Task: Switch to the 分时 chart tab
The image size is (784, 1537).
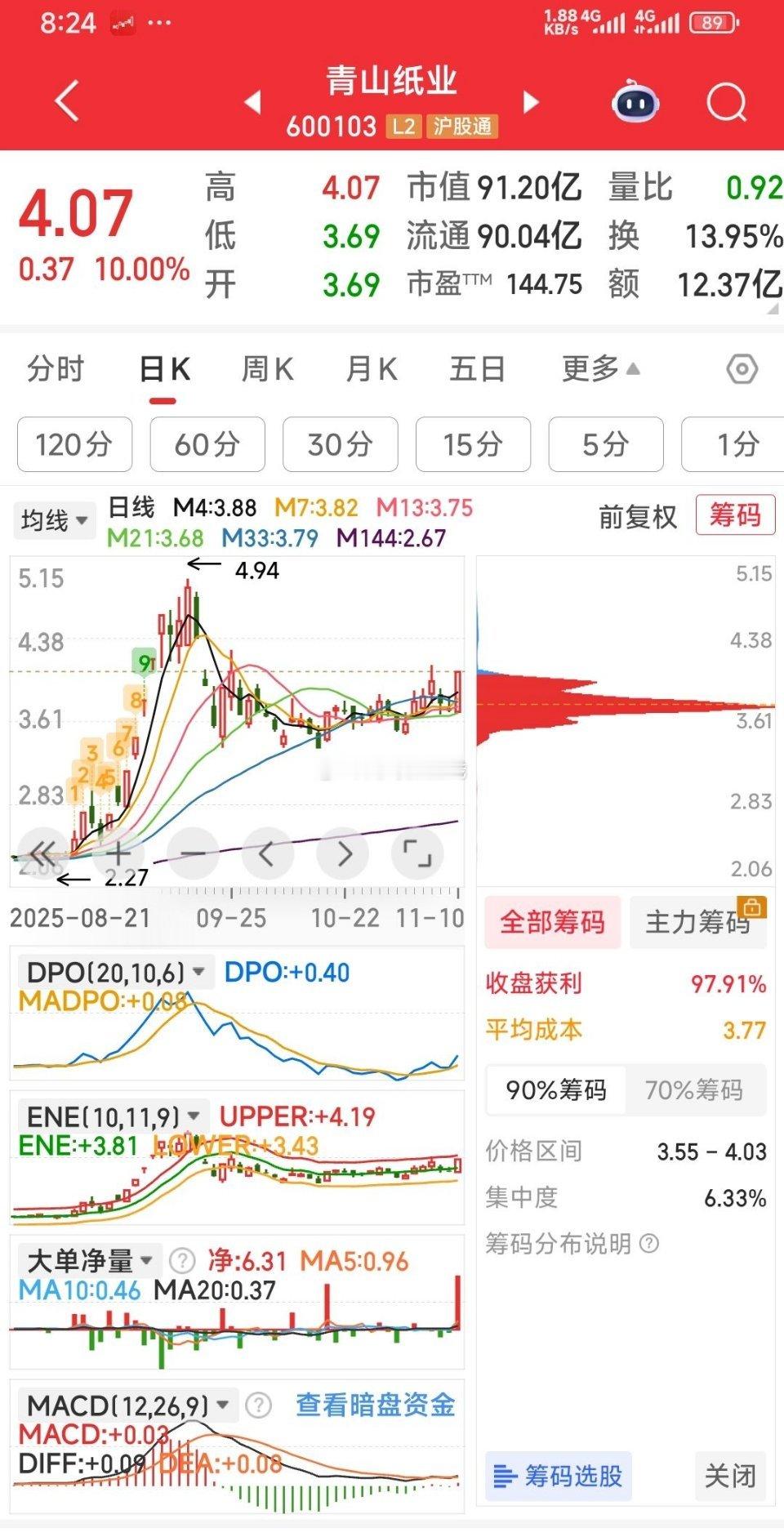Action: (x=56, y=369)
